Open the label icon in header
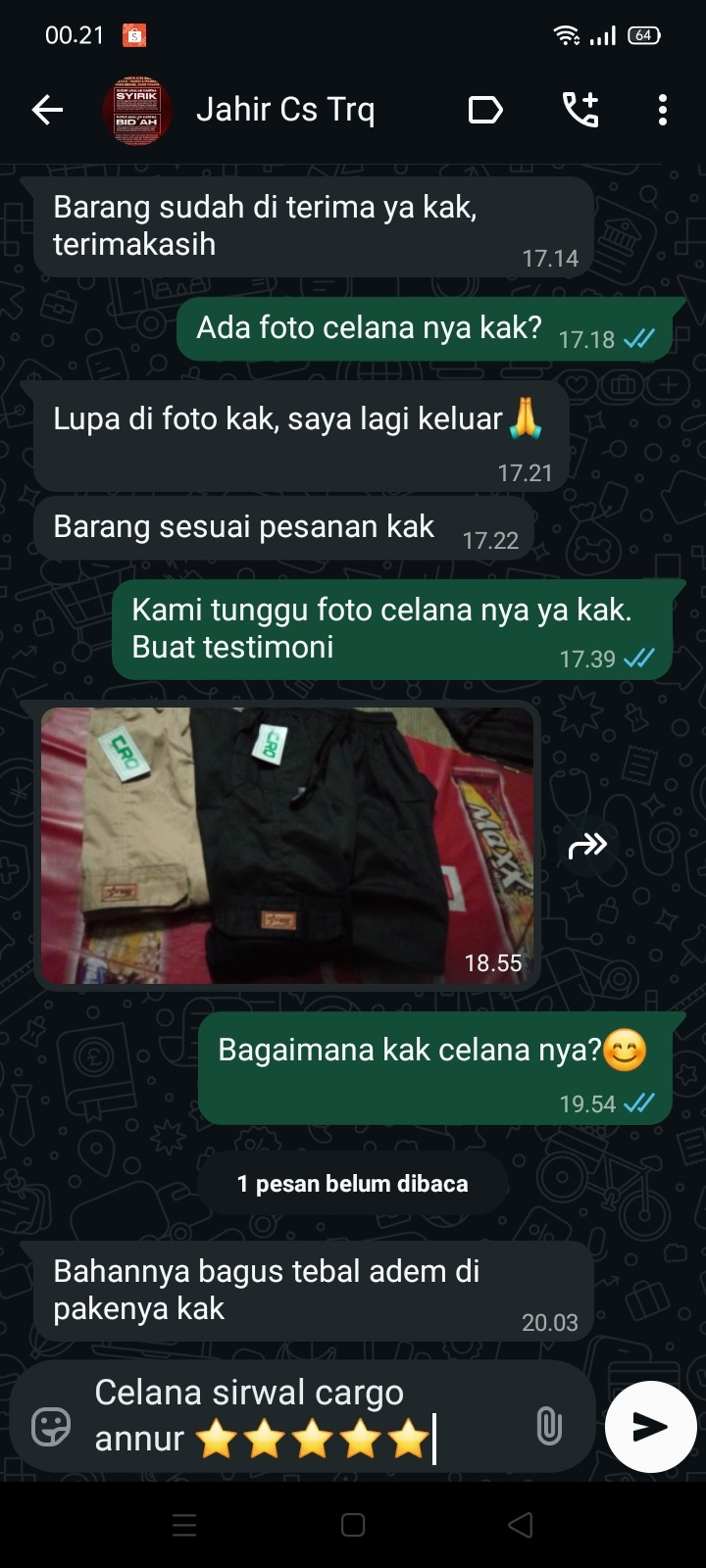 click(x=485, y=110)
